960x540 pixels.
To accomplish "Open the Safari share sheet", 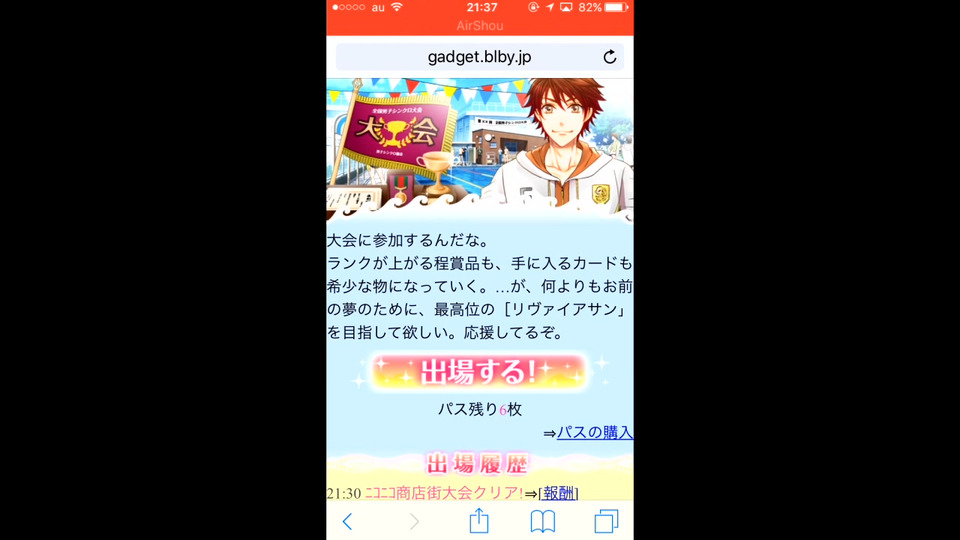I will click(x=479, y=520).
